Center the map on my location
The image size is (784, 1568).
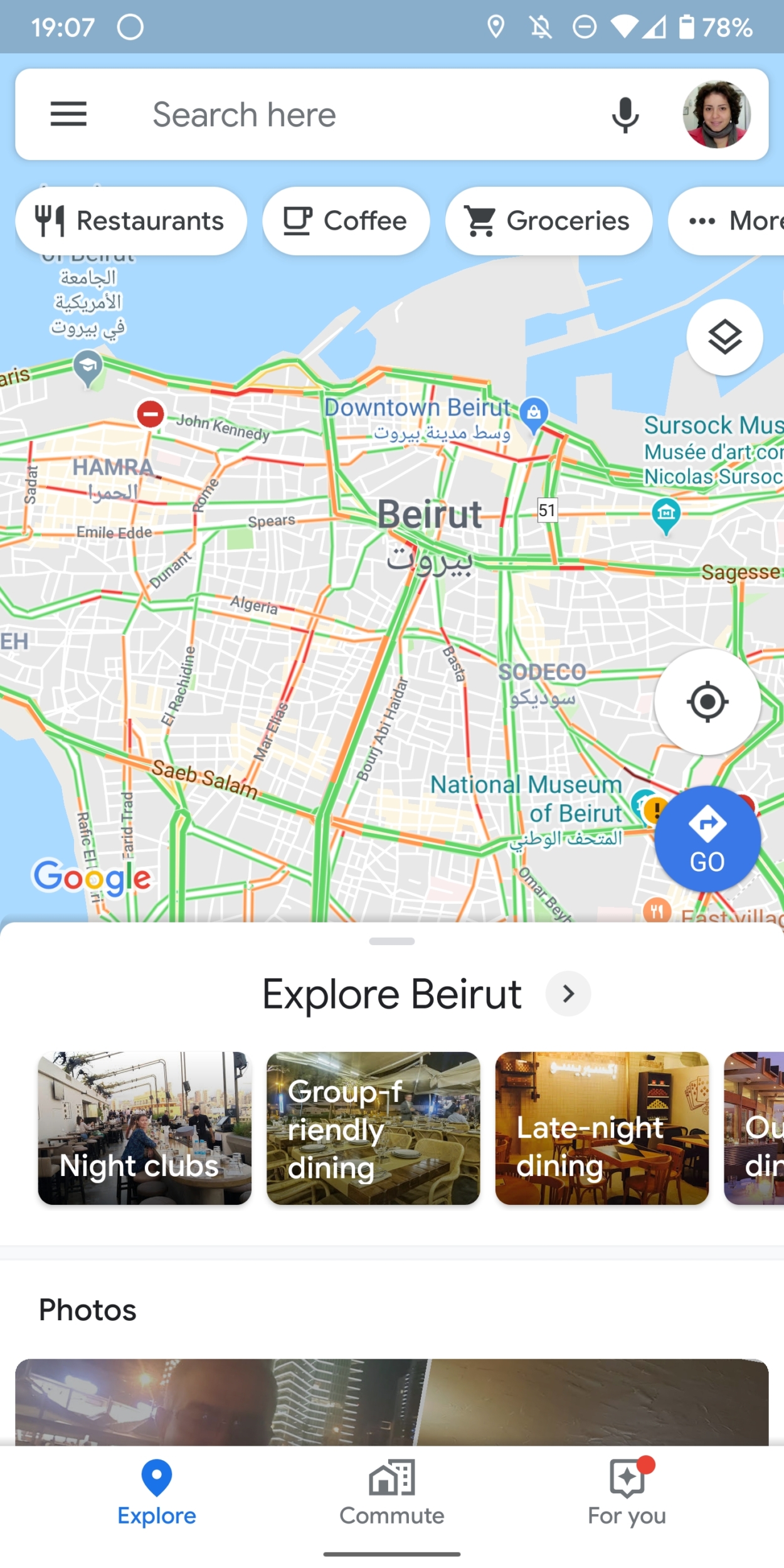[x=707, y=701]
